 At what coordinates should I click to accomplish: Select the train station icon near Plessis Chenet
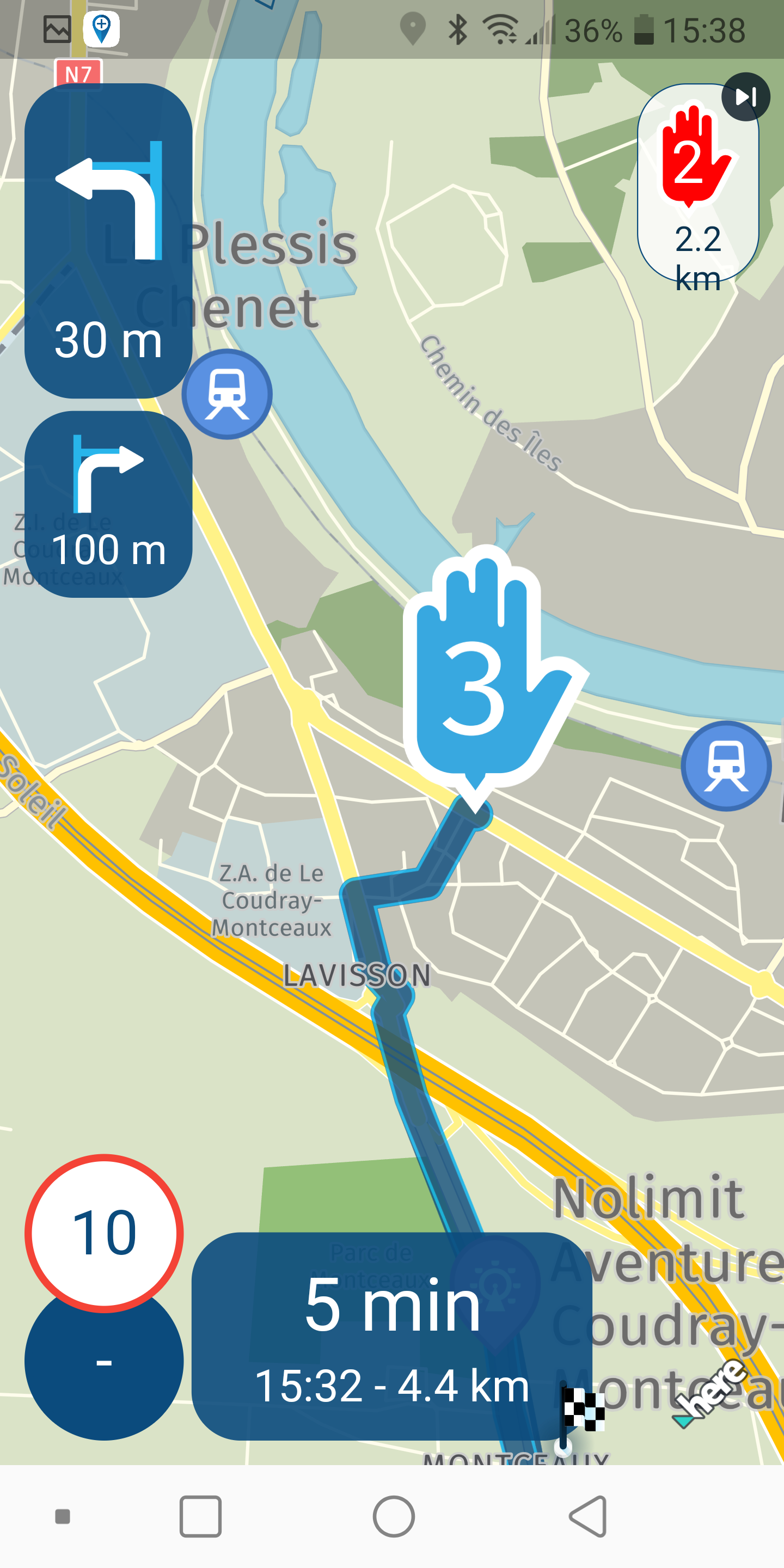[x=227, y=394]
